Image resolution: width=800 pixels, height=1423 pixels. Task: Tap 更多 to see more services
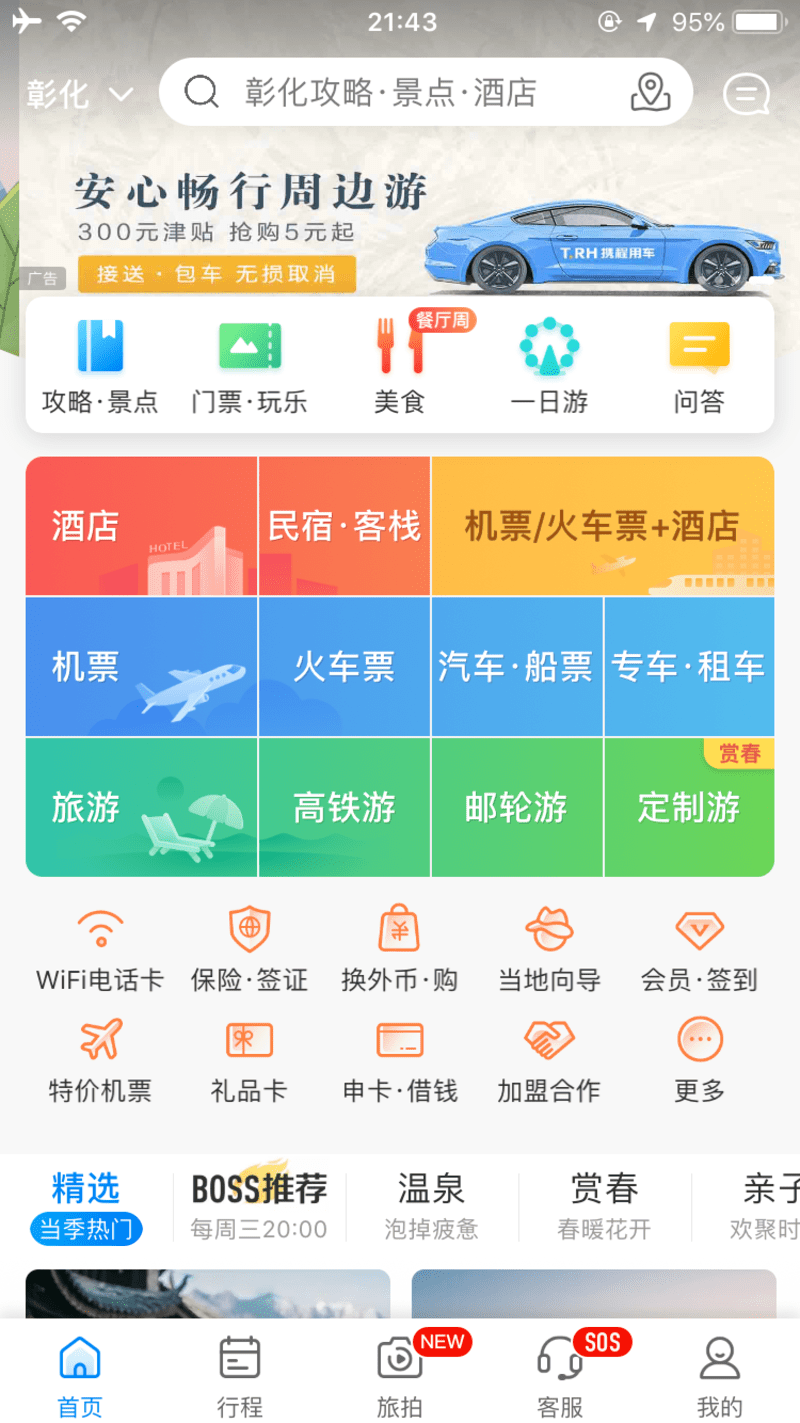pos(700,1060)
